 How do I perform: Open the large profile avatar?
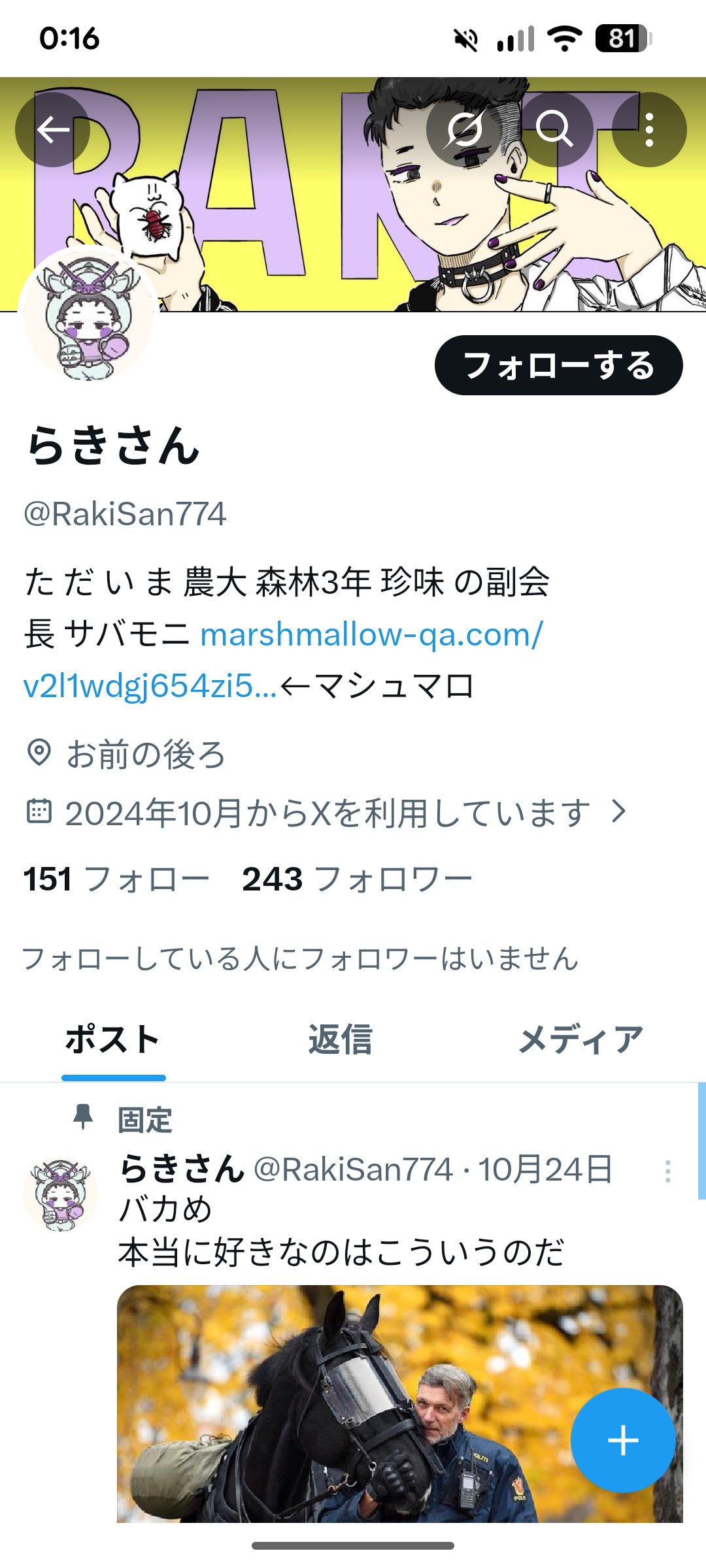pos(88,315)
